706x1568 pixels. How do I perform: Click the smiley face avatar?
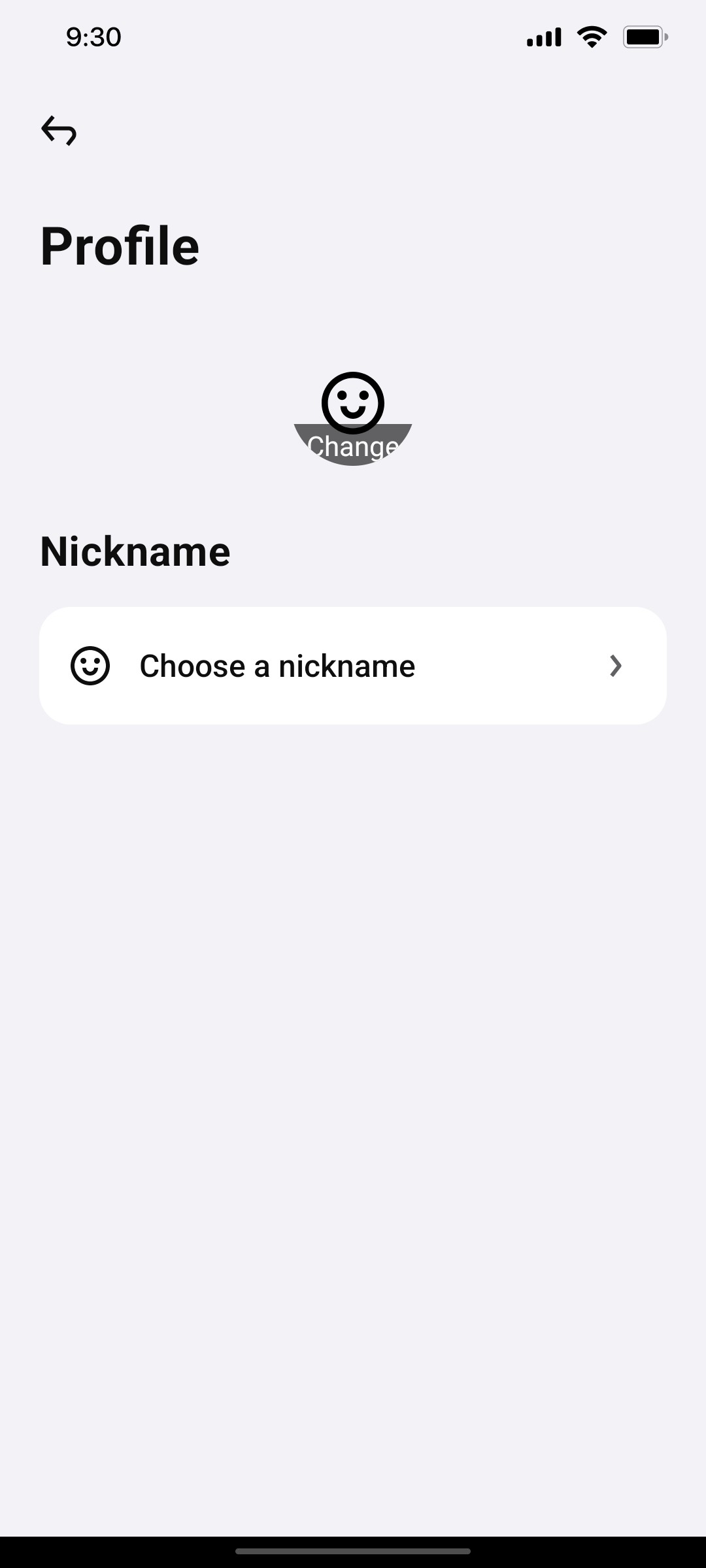click(x=352, y=402)
